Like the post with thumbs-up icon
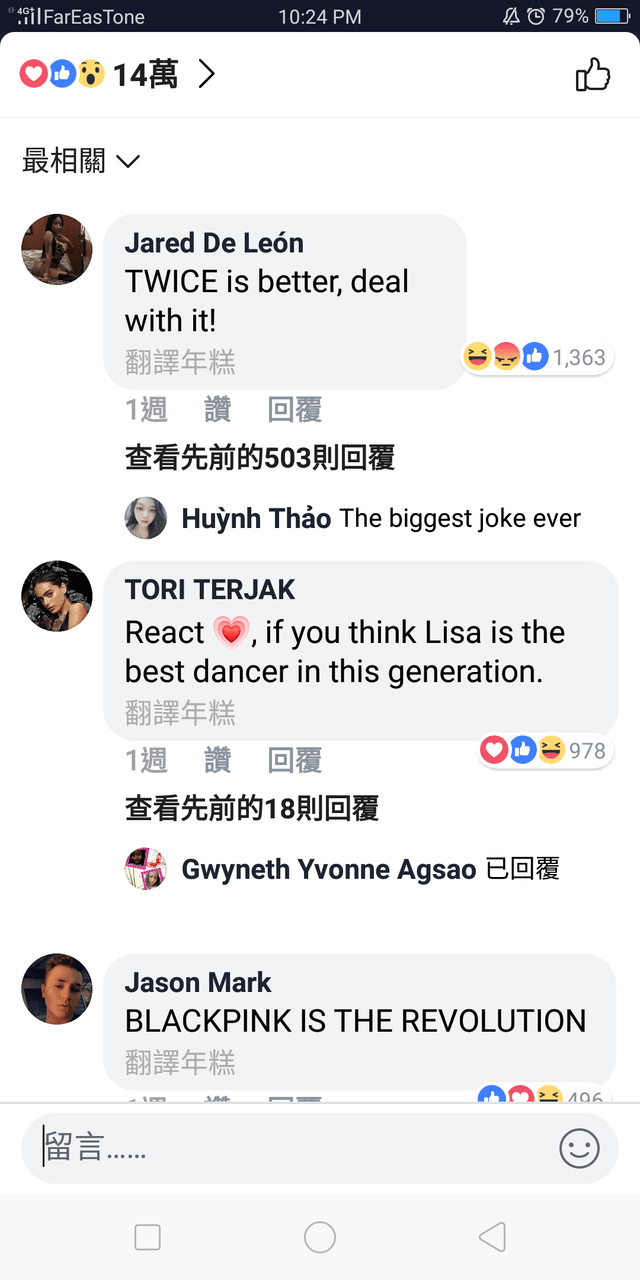Screen dimensions: 640x1280 click(x=592, y=75)
